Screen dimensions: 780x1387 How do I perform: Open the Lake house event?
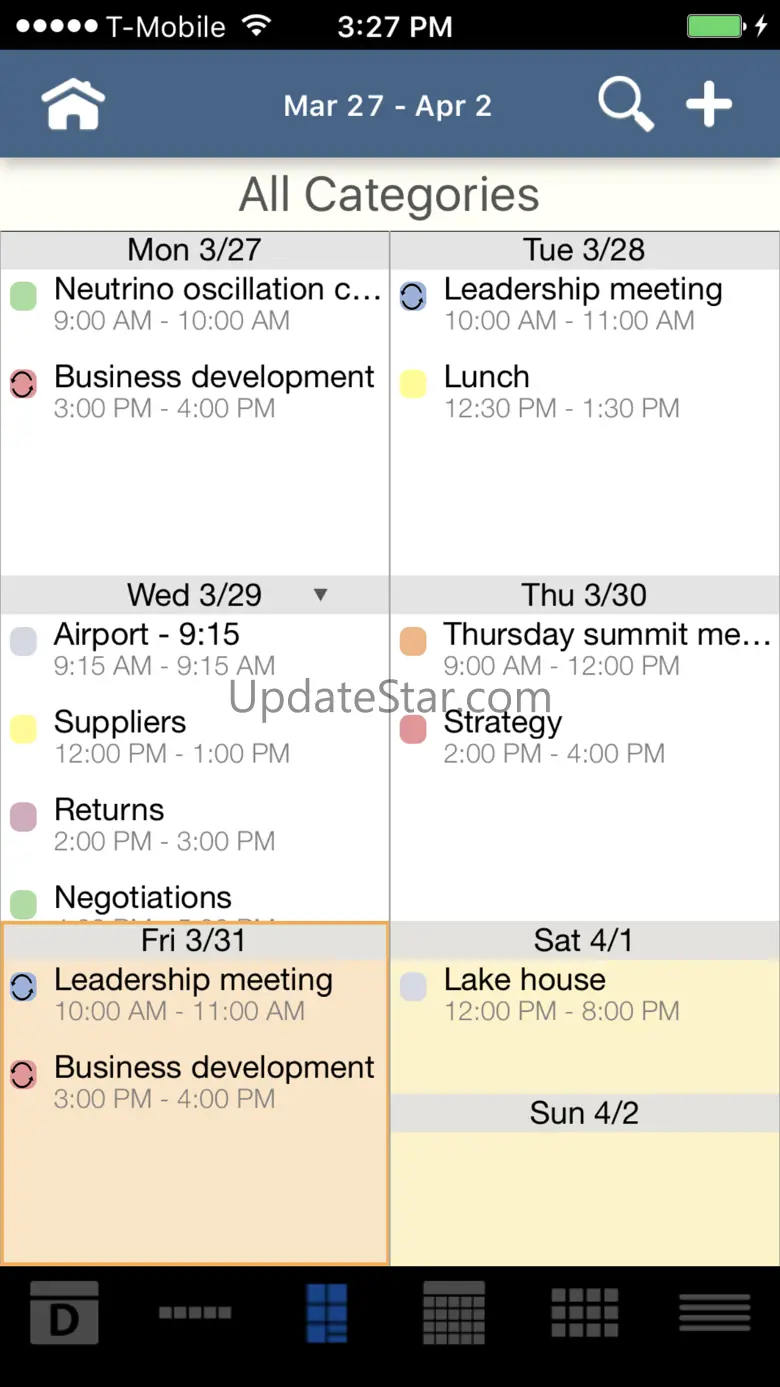(x=560, y=994)
